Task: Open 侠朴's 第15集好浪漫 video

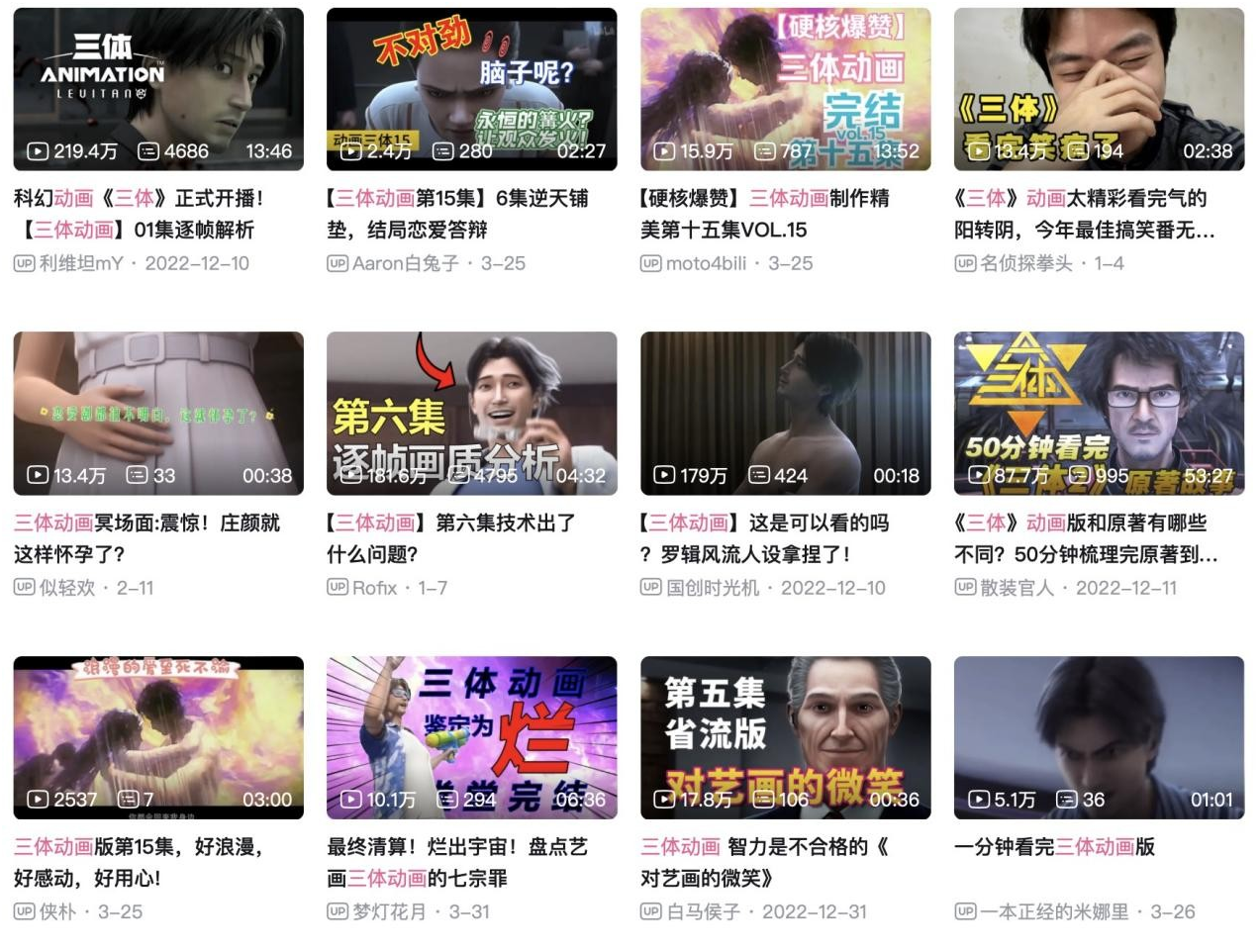Action: tap(158, 737)
